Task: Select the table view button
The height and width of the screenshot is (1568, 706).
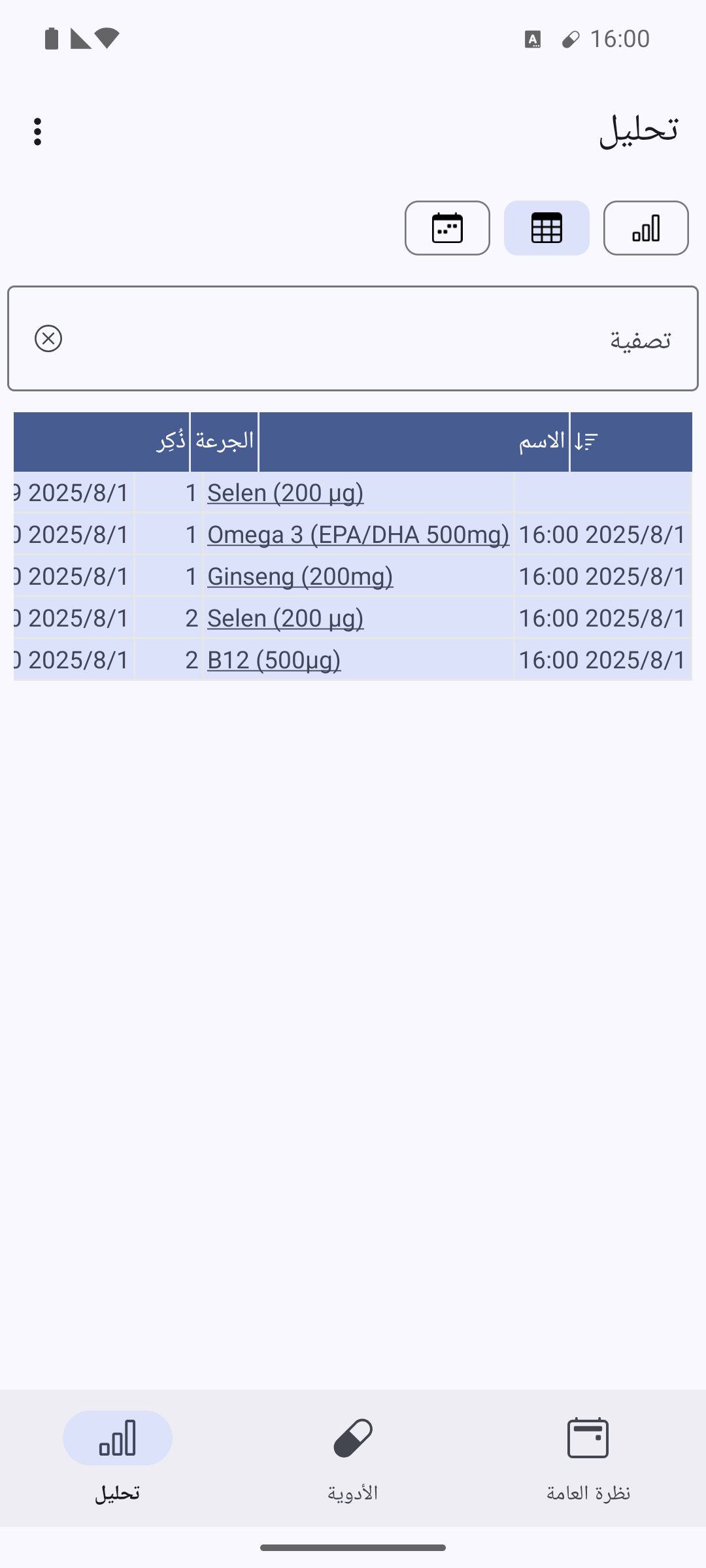Action: pos(546,228)
